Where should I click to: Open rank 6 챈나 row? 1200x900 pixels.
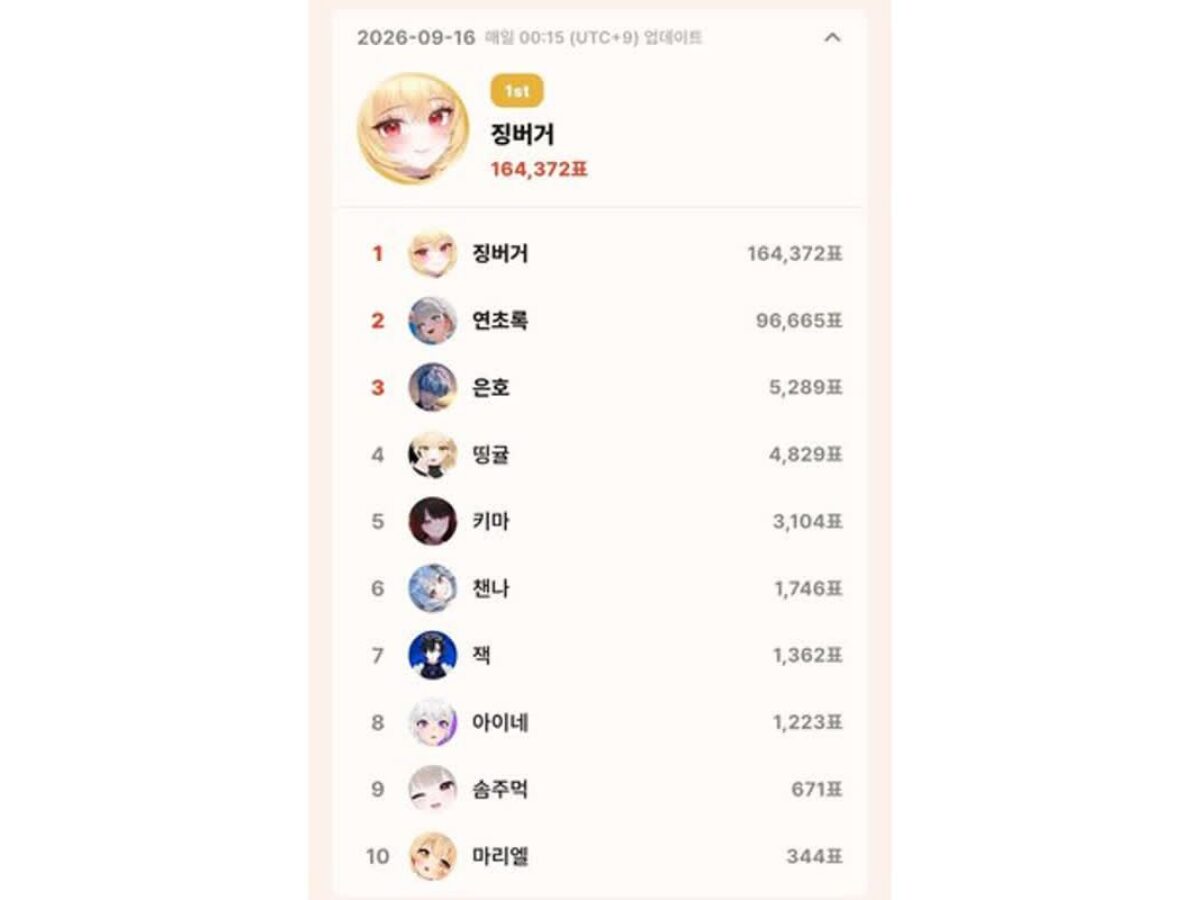[x=598, y=589]
